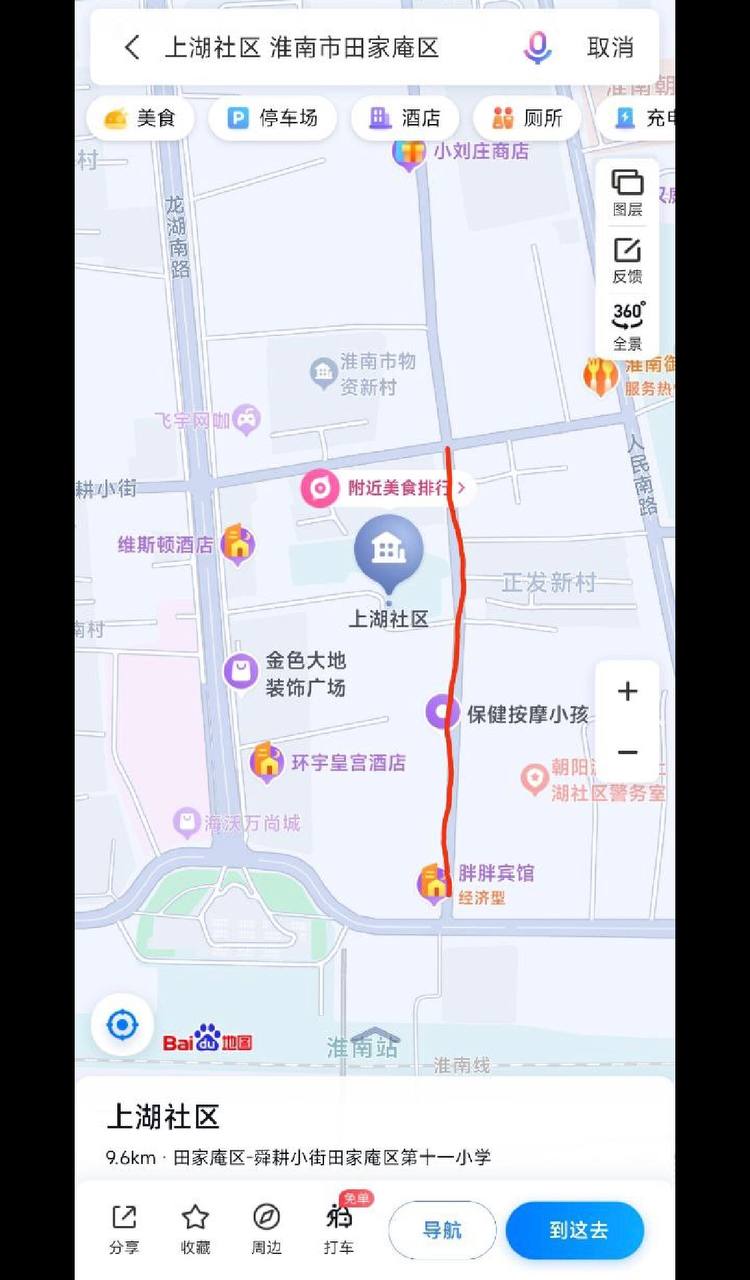Image resolution: width=750 pixels, height=1280 pixels.
Task: Select the 厕所 toilet filter chip
Action: [x=527, y=117]
